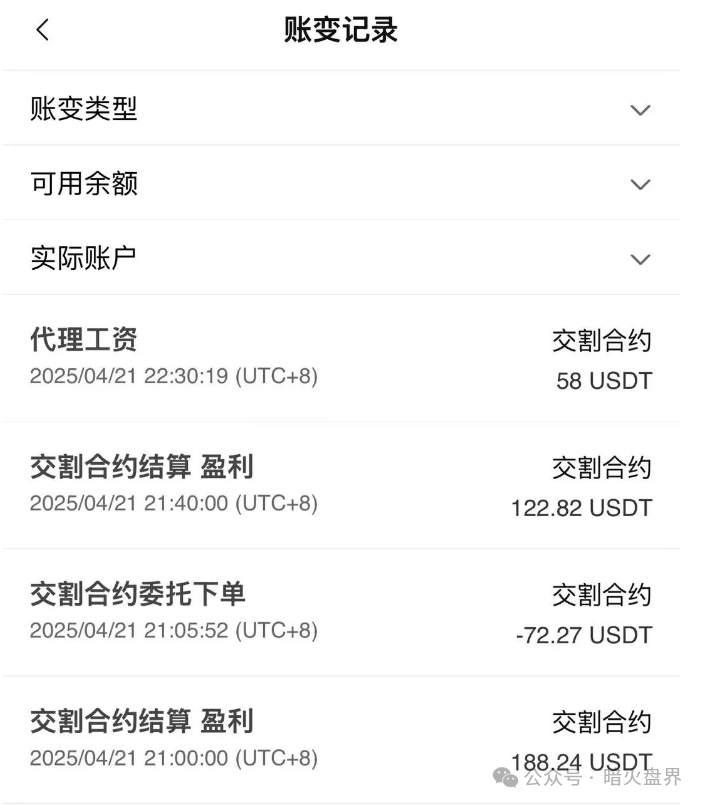Open the 可用余额 filter dropdown
704x805 pixels.
[640, 184]
